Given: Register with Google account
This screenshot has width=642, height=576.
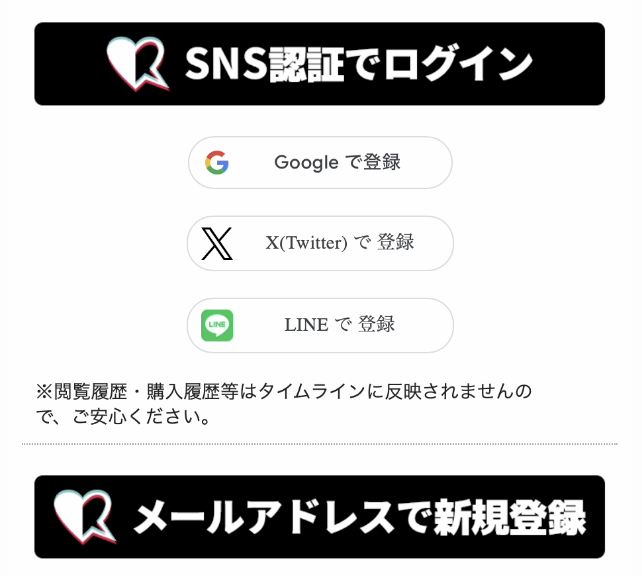Looking at the screenshot, I should (320, 162).
